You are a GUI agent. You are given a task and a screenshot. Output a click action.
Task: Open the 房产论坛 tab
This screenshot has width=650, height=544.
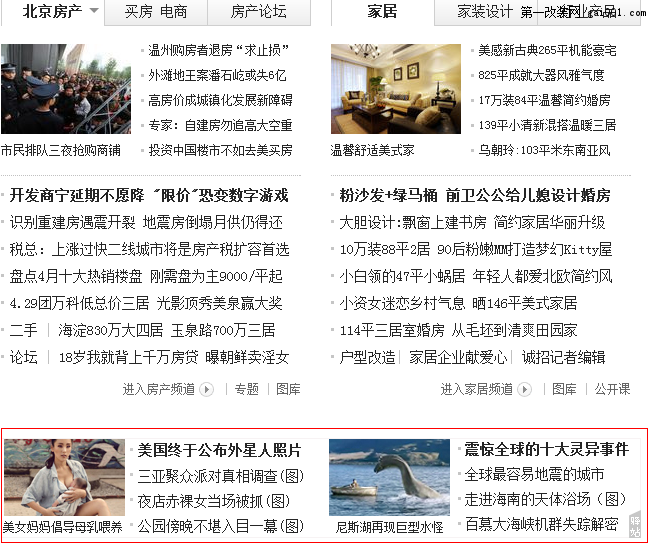coord(258,12)
